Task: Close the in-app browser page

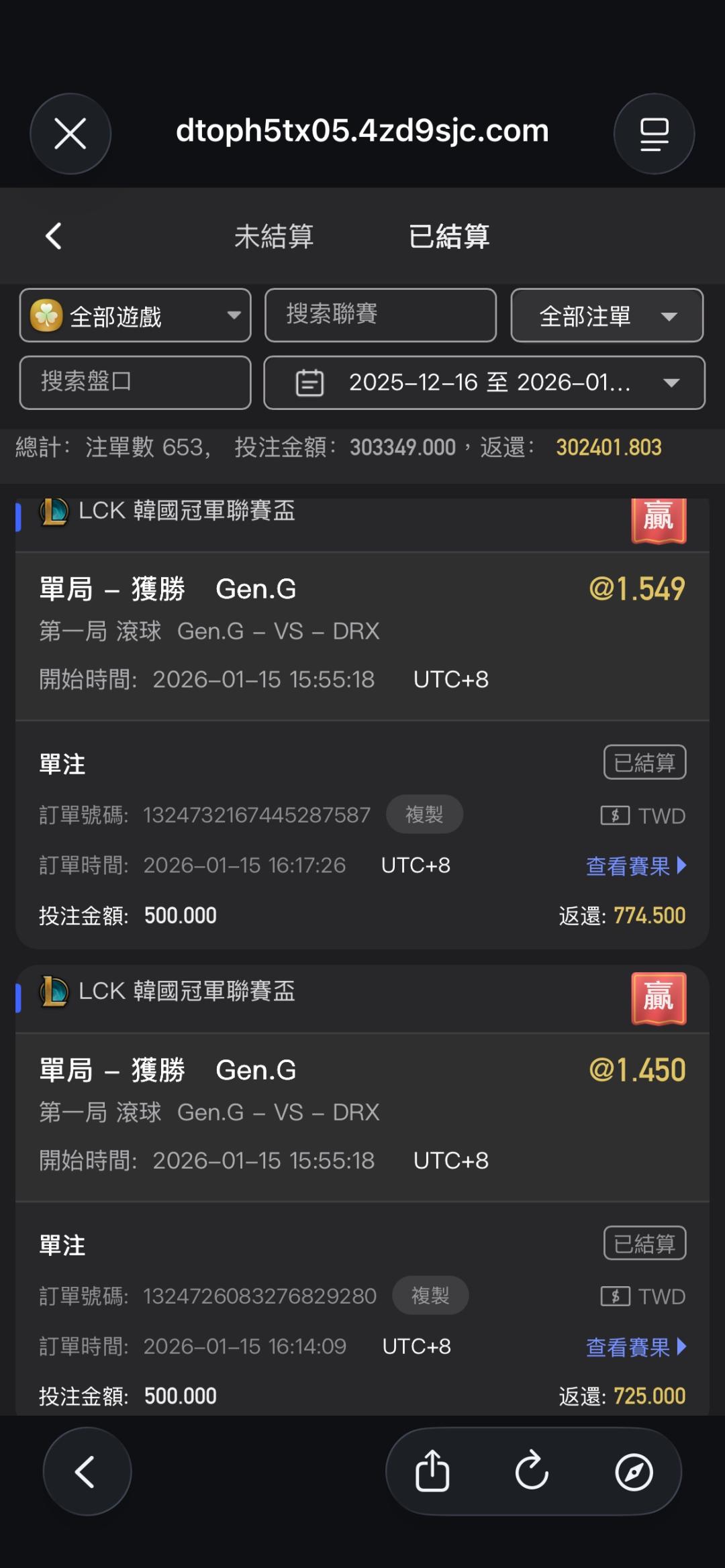Action: (70, 134)
